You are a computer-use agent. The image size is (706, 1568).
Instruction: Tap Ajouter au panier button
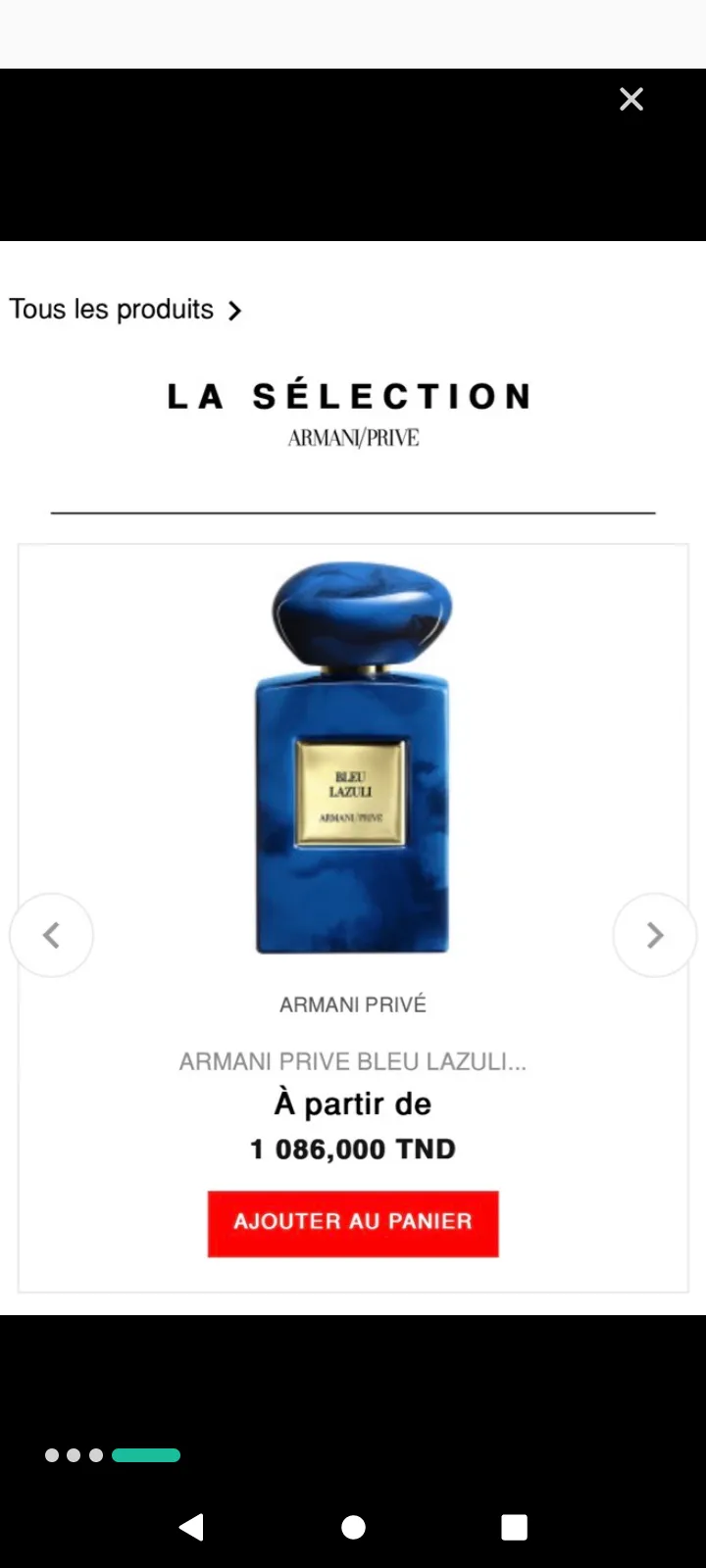(353, 1223)
